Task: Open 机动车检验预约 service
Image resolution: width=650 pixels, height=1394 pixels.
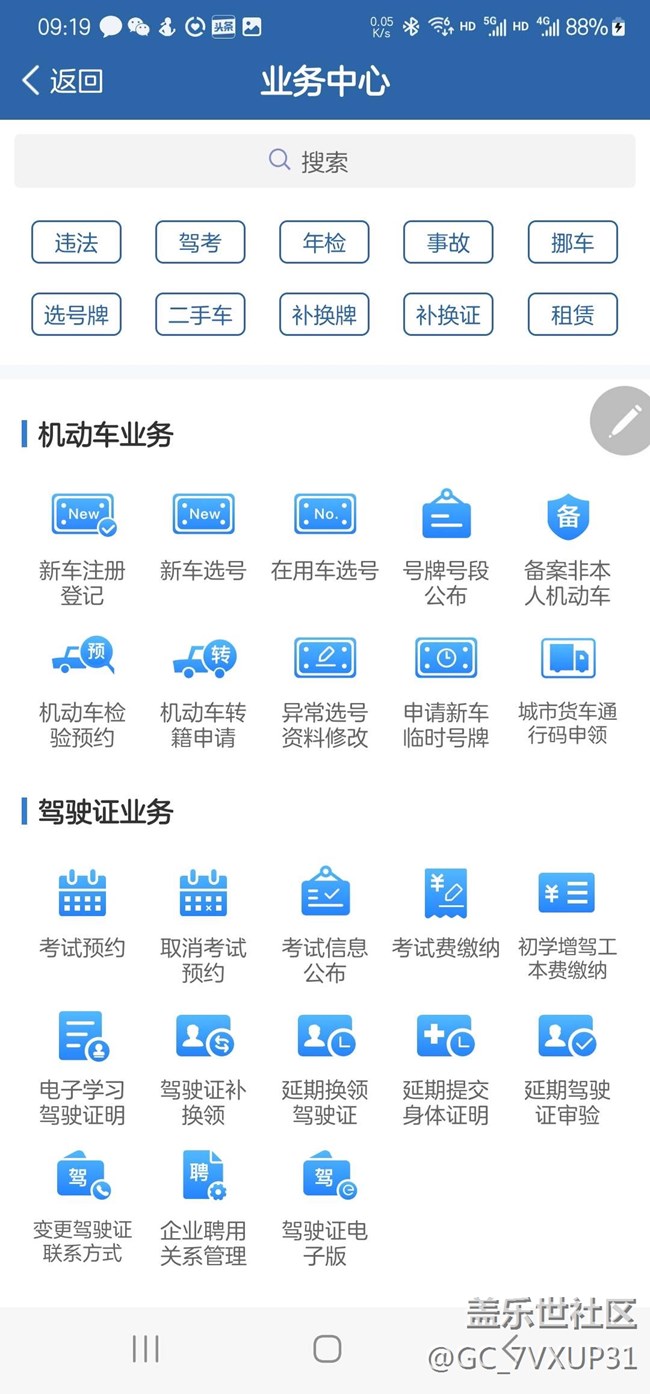Action: click(x=82, y=690)
